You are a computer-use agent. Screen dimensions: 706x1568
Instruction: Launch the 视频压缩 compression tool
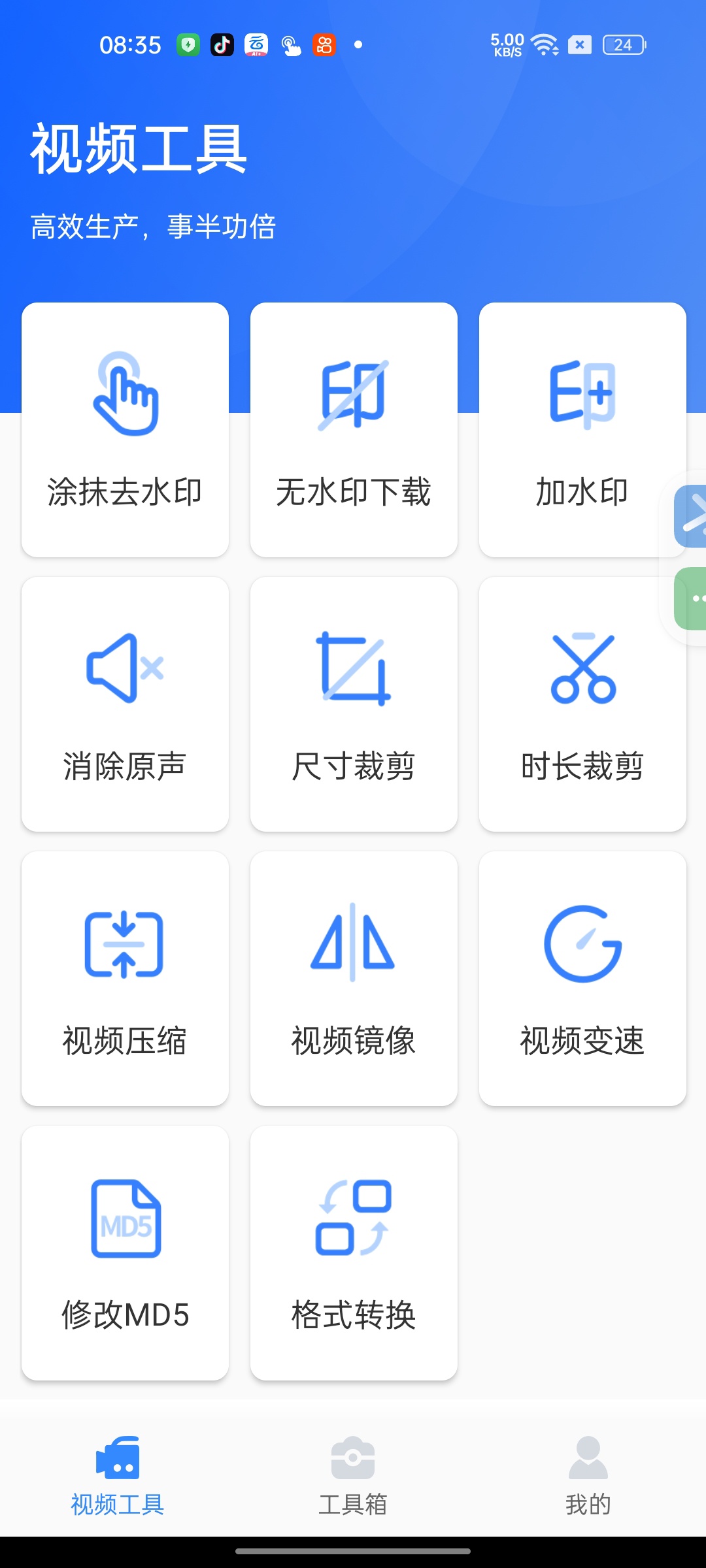click(125, 978)
